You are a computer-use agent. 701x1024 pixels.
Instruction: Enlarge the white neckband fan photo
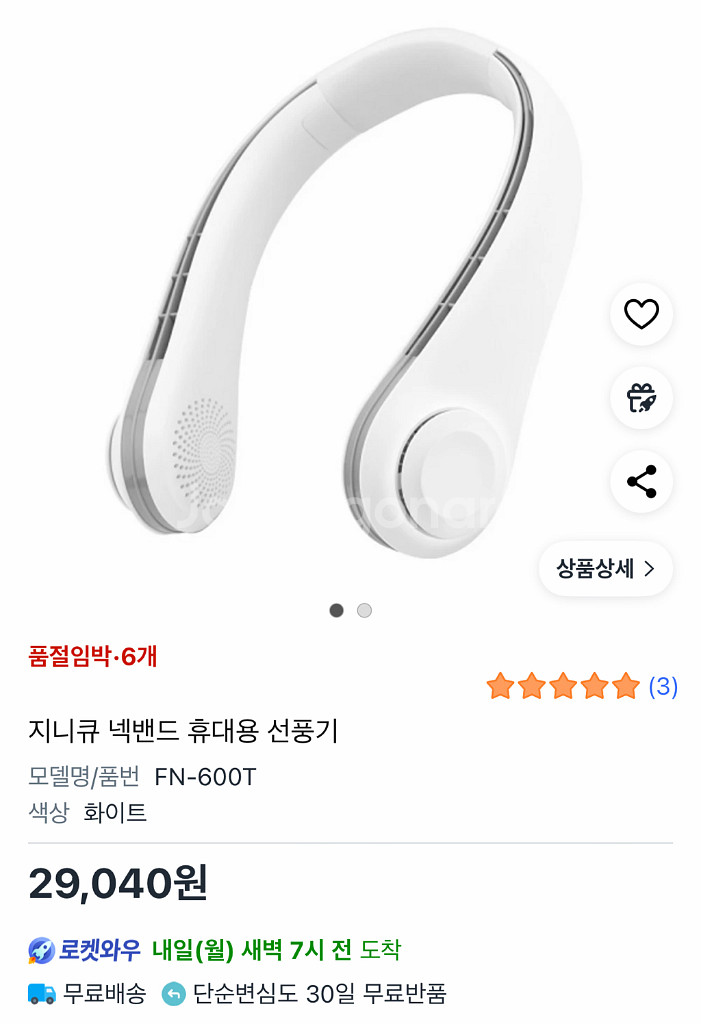[340, 300]
